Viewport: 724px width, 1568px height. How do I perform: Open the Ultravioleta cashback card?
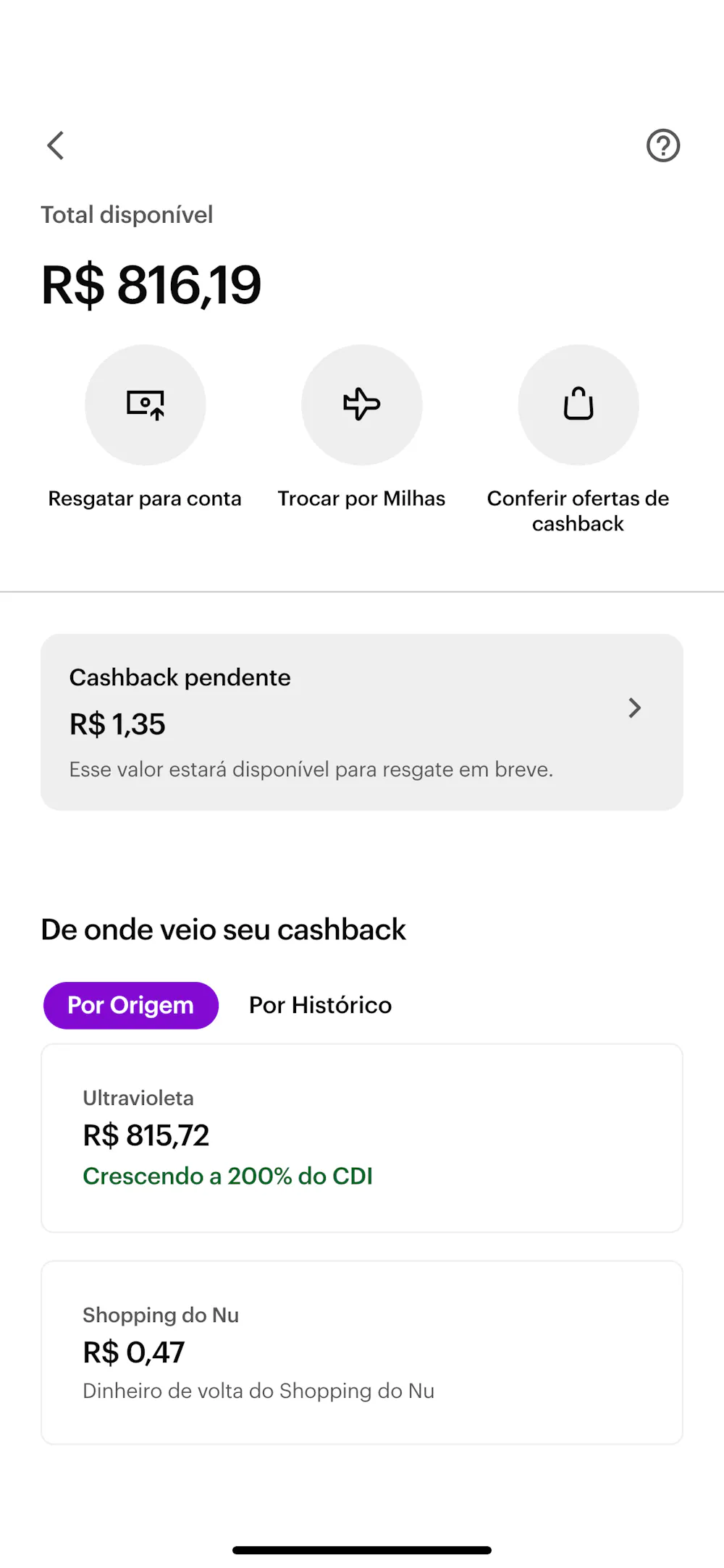[x=362, y=1137]
